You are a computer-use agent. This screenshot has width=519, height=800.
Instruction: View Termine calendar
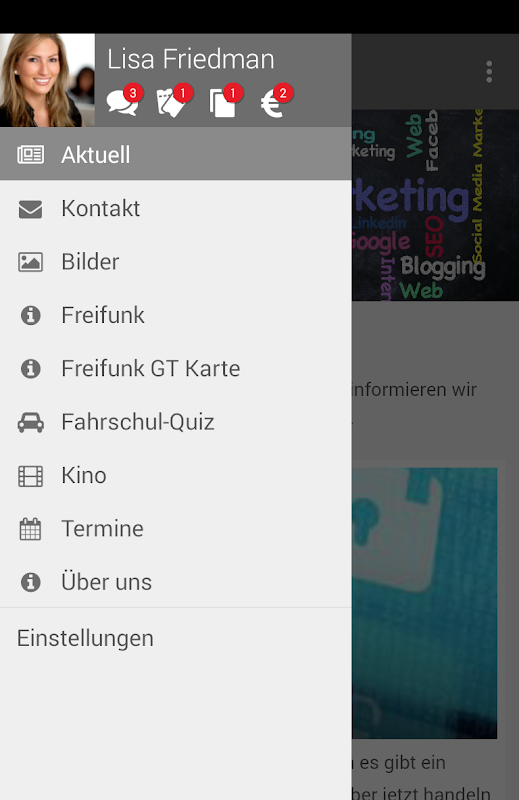[x=176, y=529]
